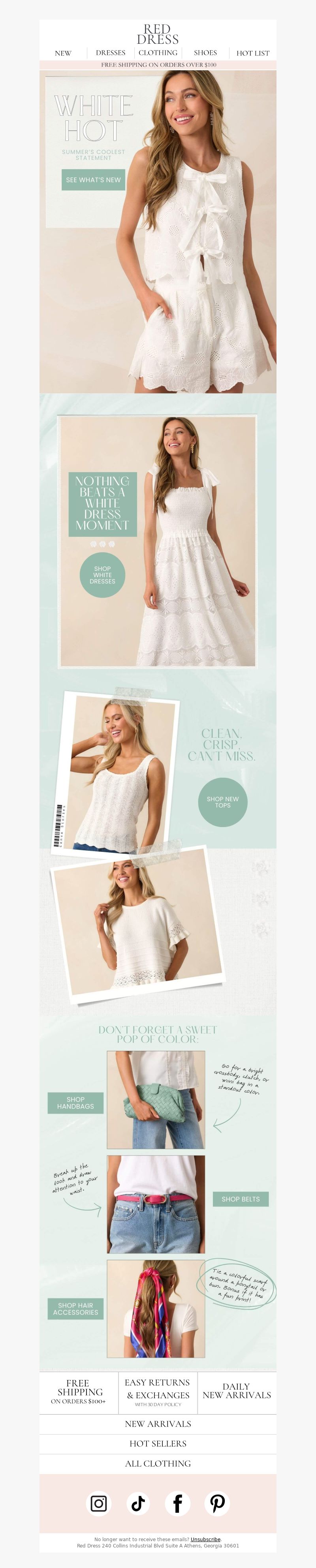Tap SHOP HAIR ACCESSORIES button
The image size is (316, 1568).
[75, 1308]
